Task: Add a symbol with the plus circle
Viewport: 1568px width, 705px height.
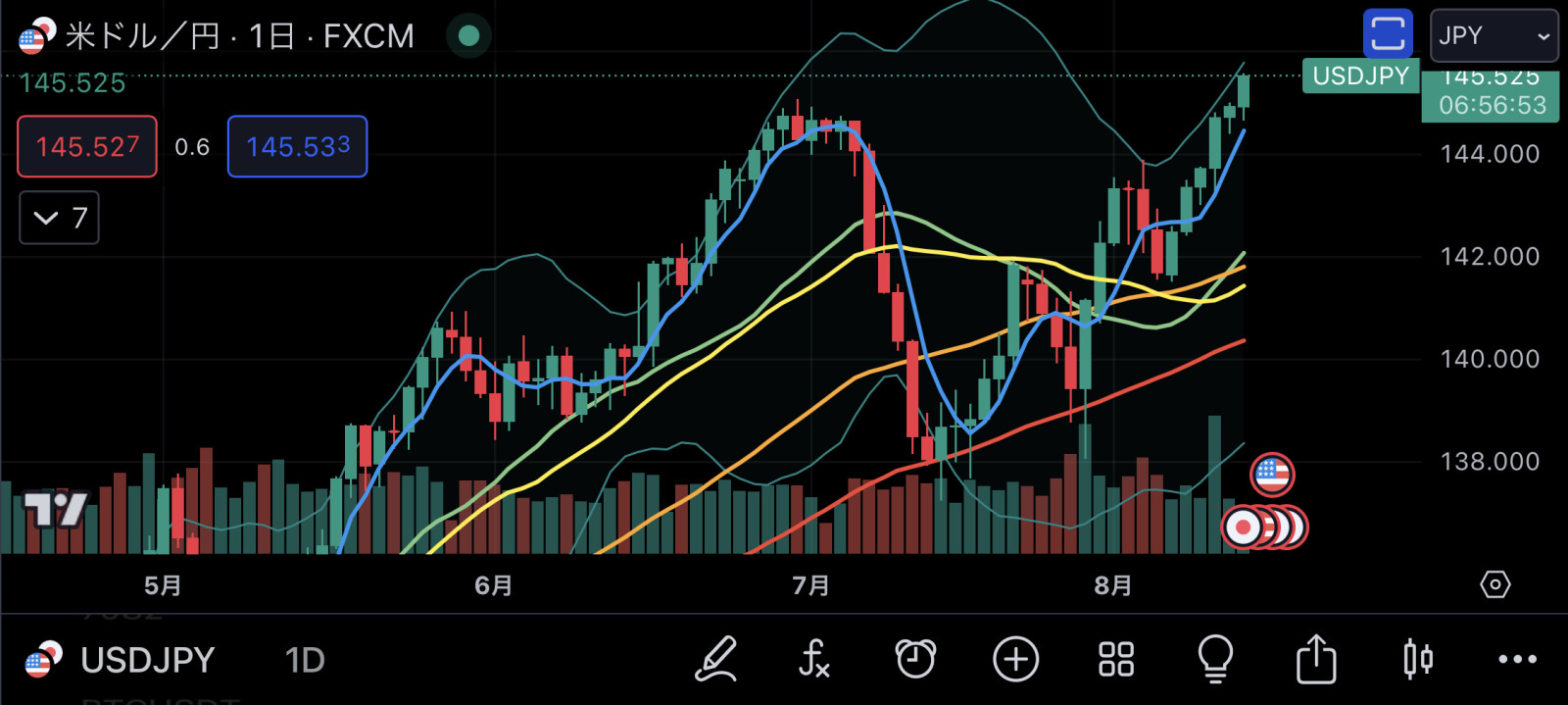Action: [x=1015, y=659]
